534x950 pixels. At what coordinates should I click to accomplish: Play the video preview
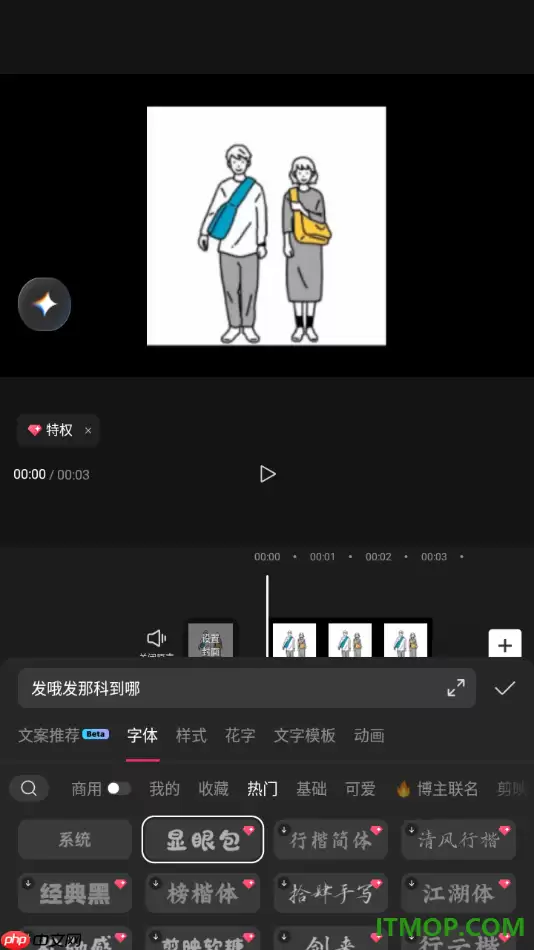tap(267, 474)
